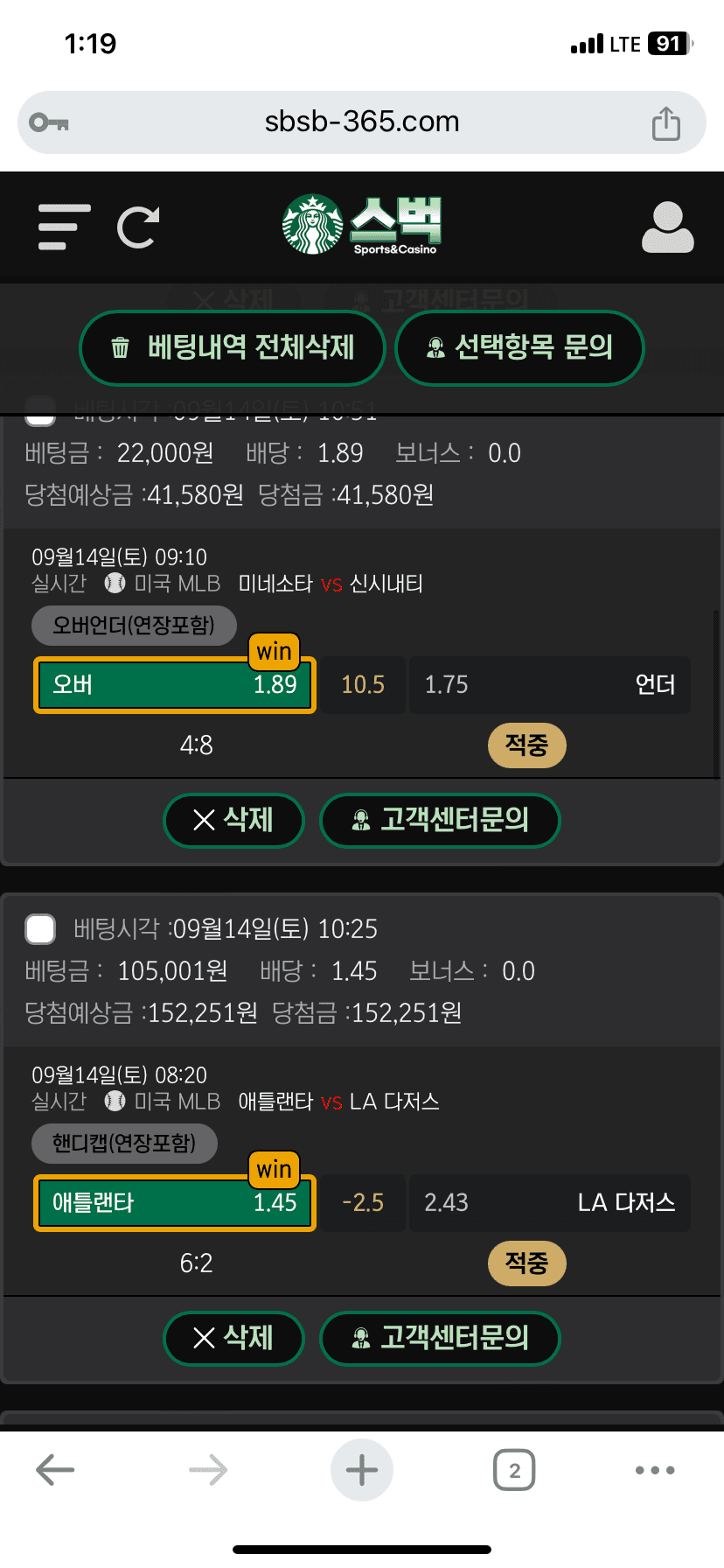Viewport: 724px width, 1568px height.
Task: Share the current page
Action: pyautogui.click(x=665, y=123)
